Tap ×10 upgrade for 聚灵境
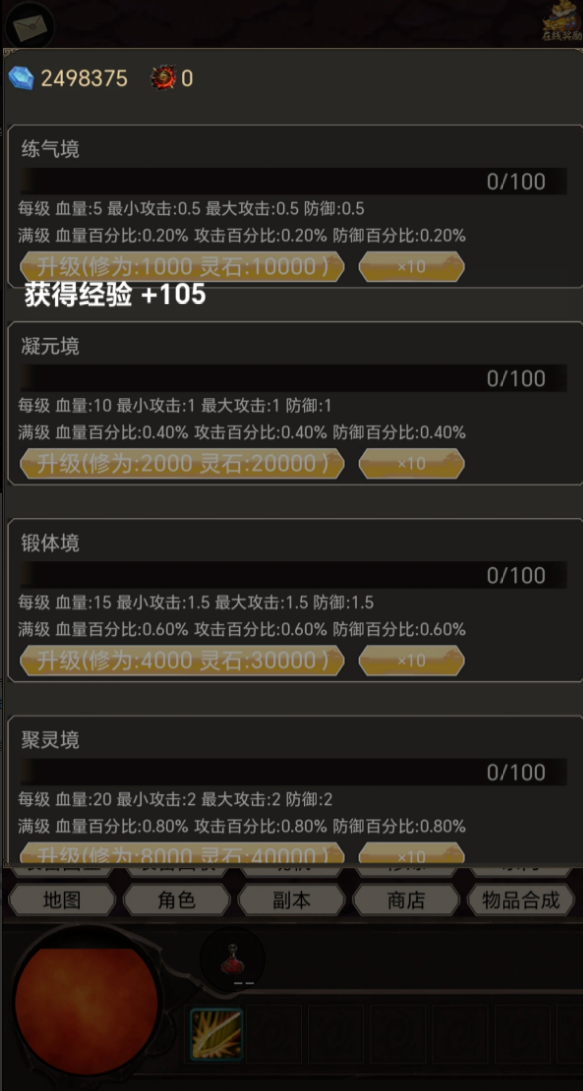This screenshot has height=1091, width=583. [411, 854]
